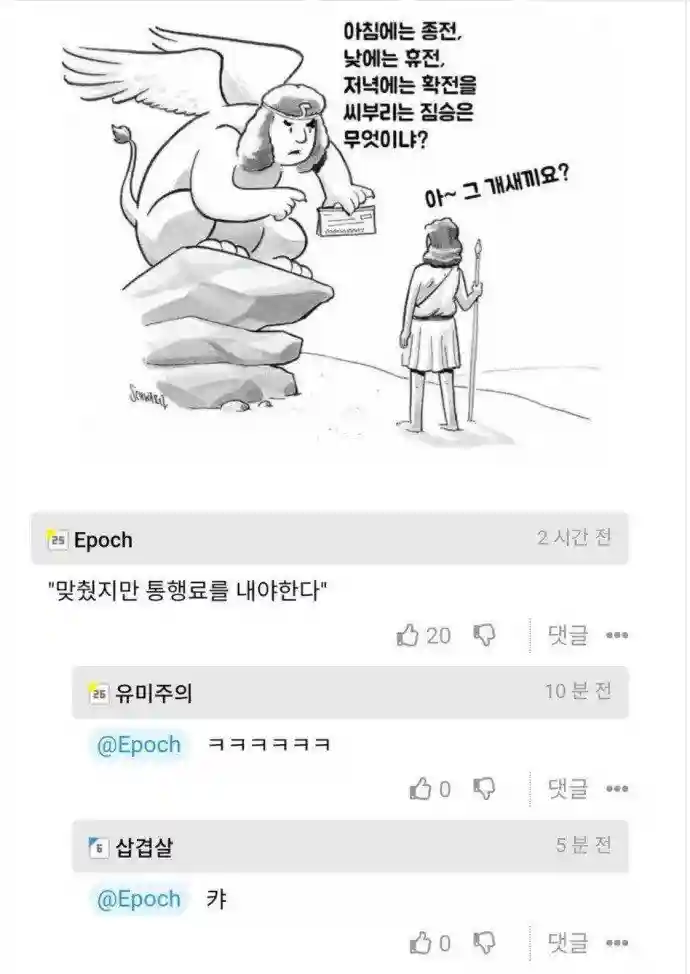690x974 pixels.
Task: Dislike Epoch's comment
Action: click(484, 635)
